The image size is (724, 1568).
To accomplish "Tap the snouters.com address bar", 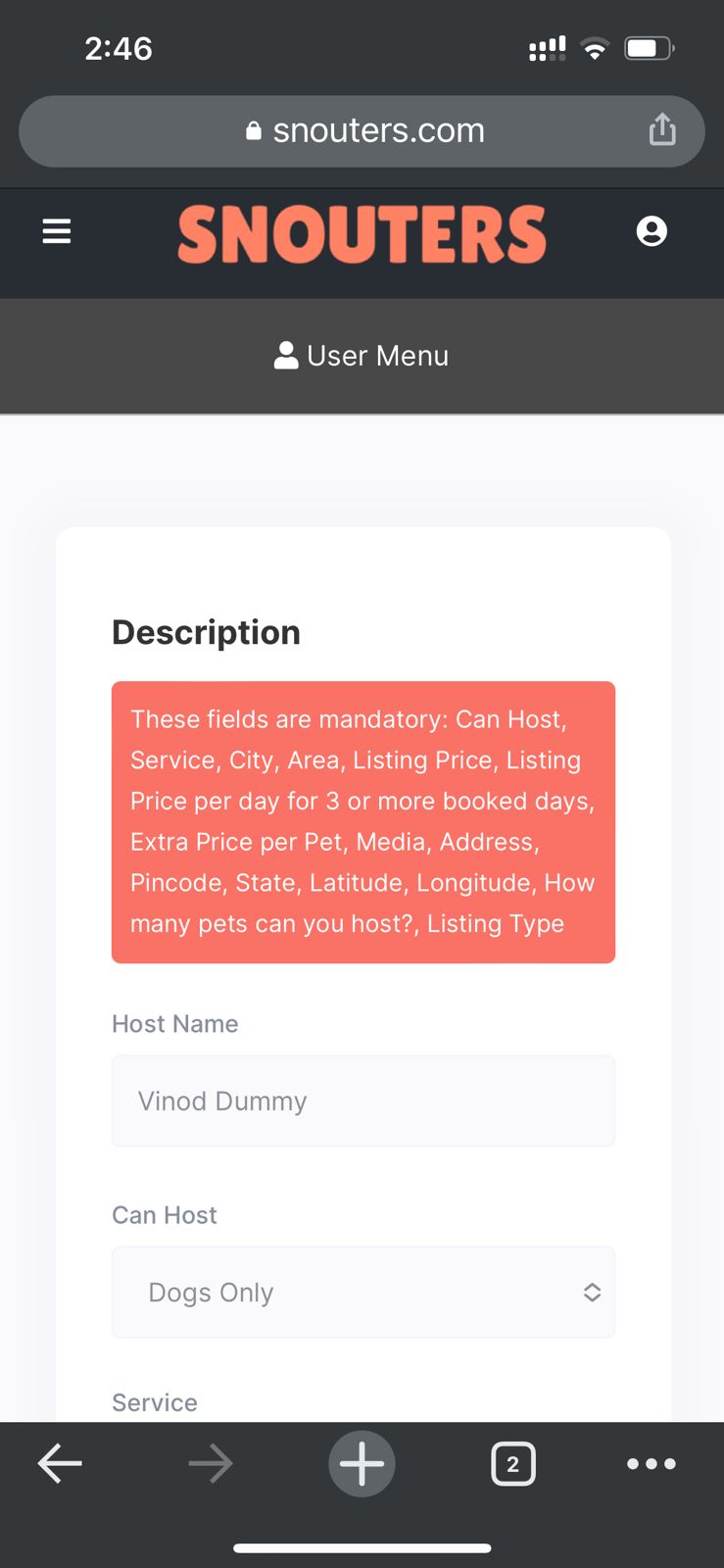I will tap(362, 131).
